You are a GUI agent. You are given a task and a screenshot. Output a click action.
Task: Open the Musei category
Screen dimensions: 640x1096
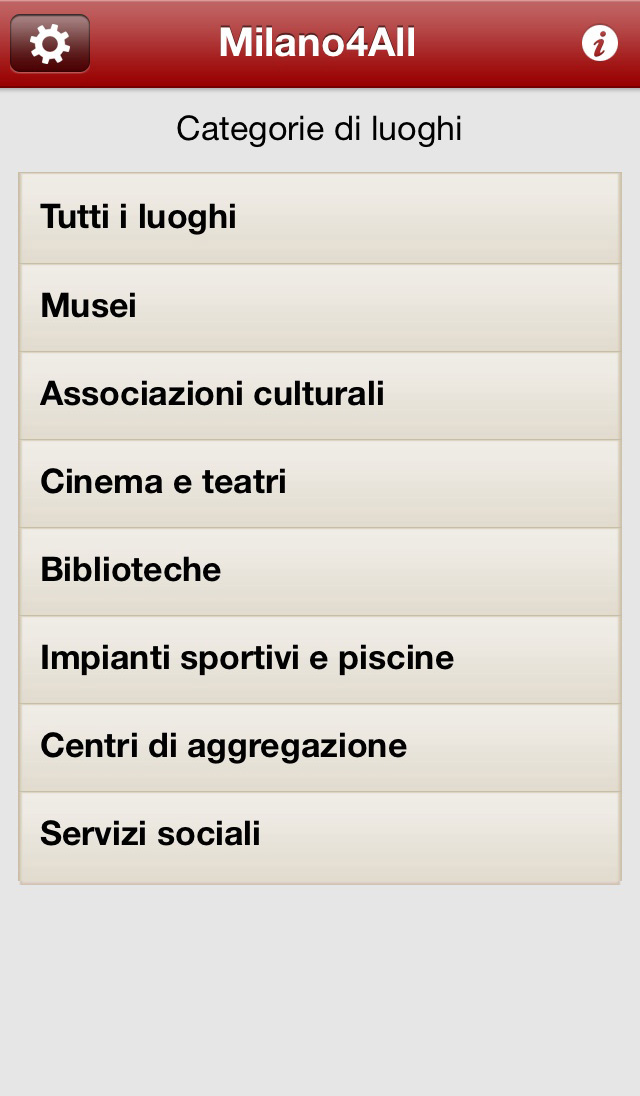tap(320, 308)
